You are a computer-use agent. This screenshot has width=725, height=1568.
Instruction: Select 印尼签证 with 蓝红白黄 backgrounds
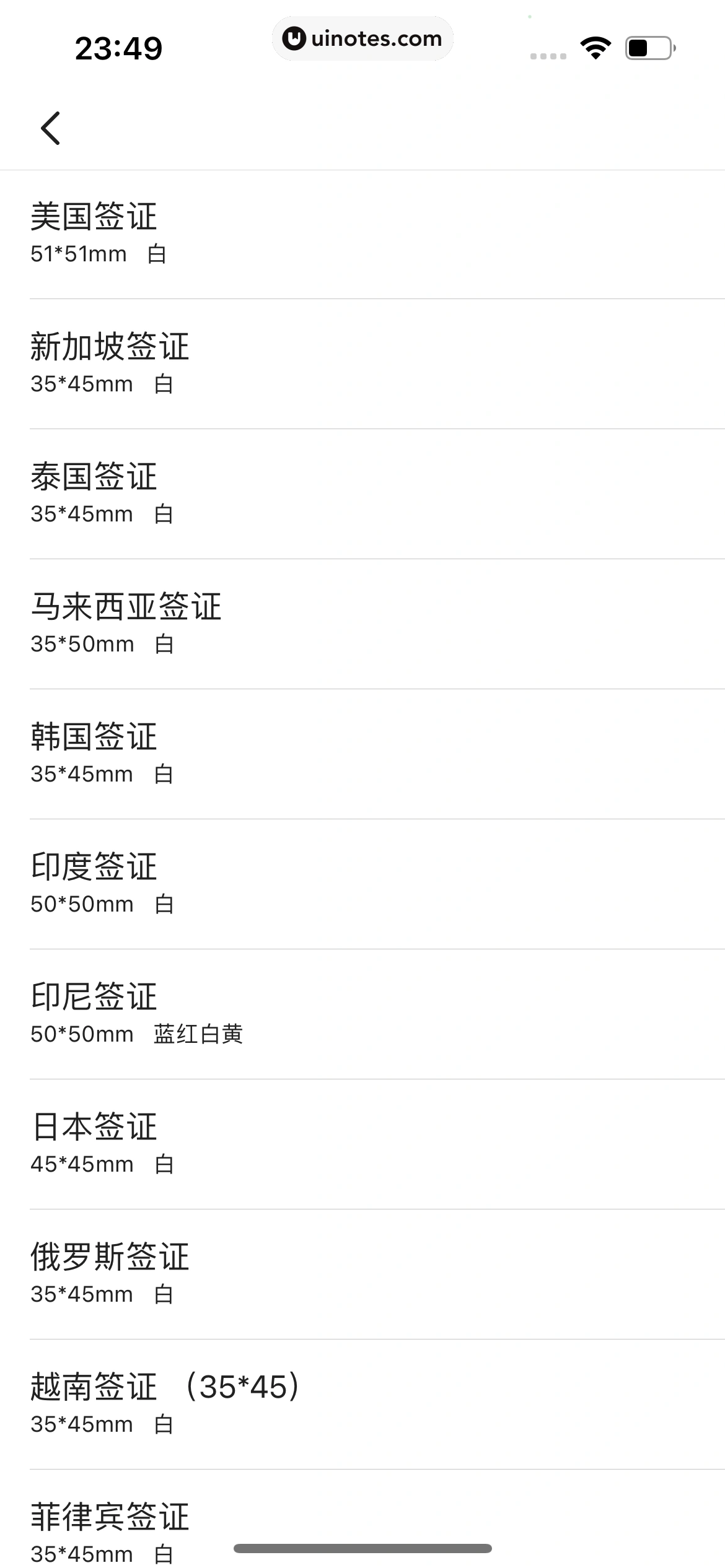pyautogui.click(x=362, y=1014)
